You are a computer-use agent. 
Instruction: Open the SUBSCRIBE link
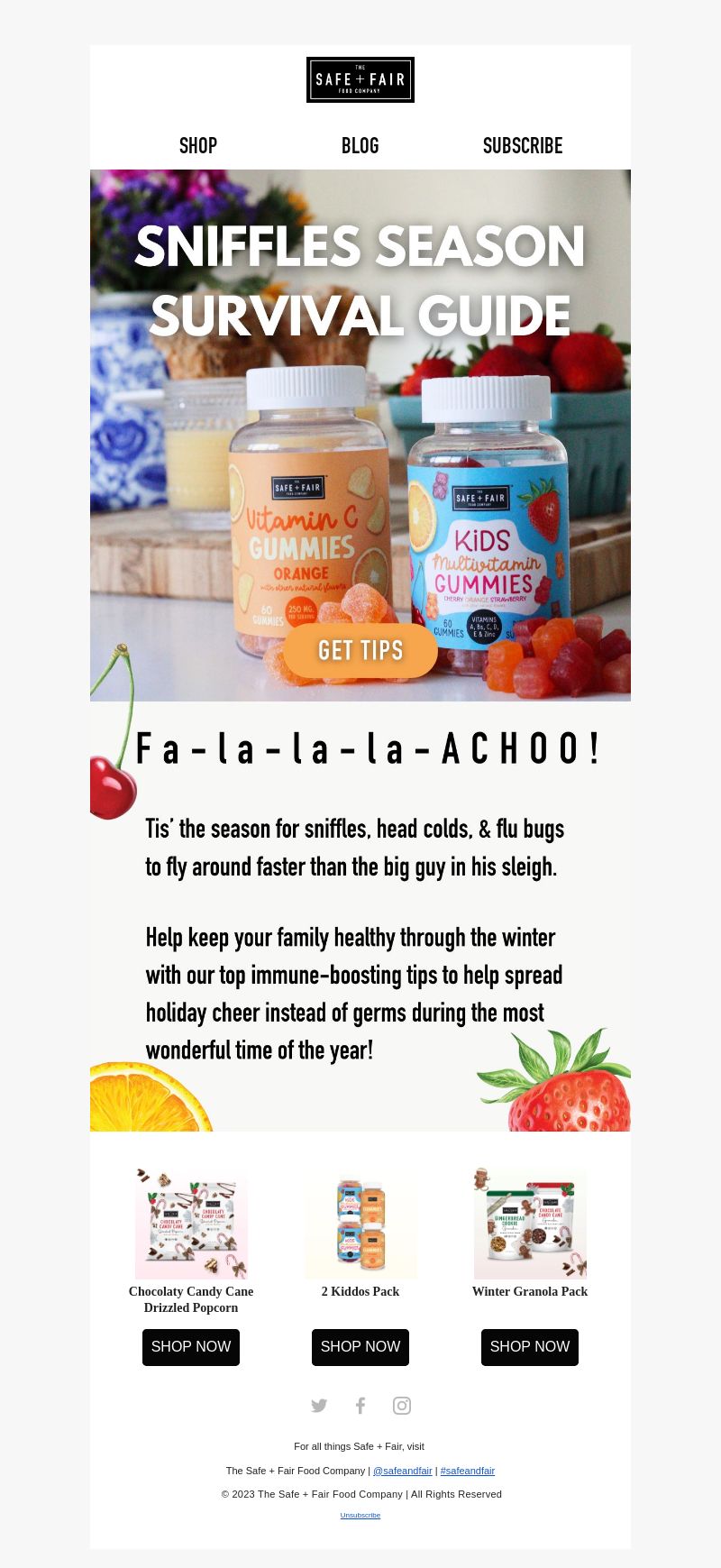coord(523,146)
